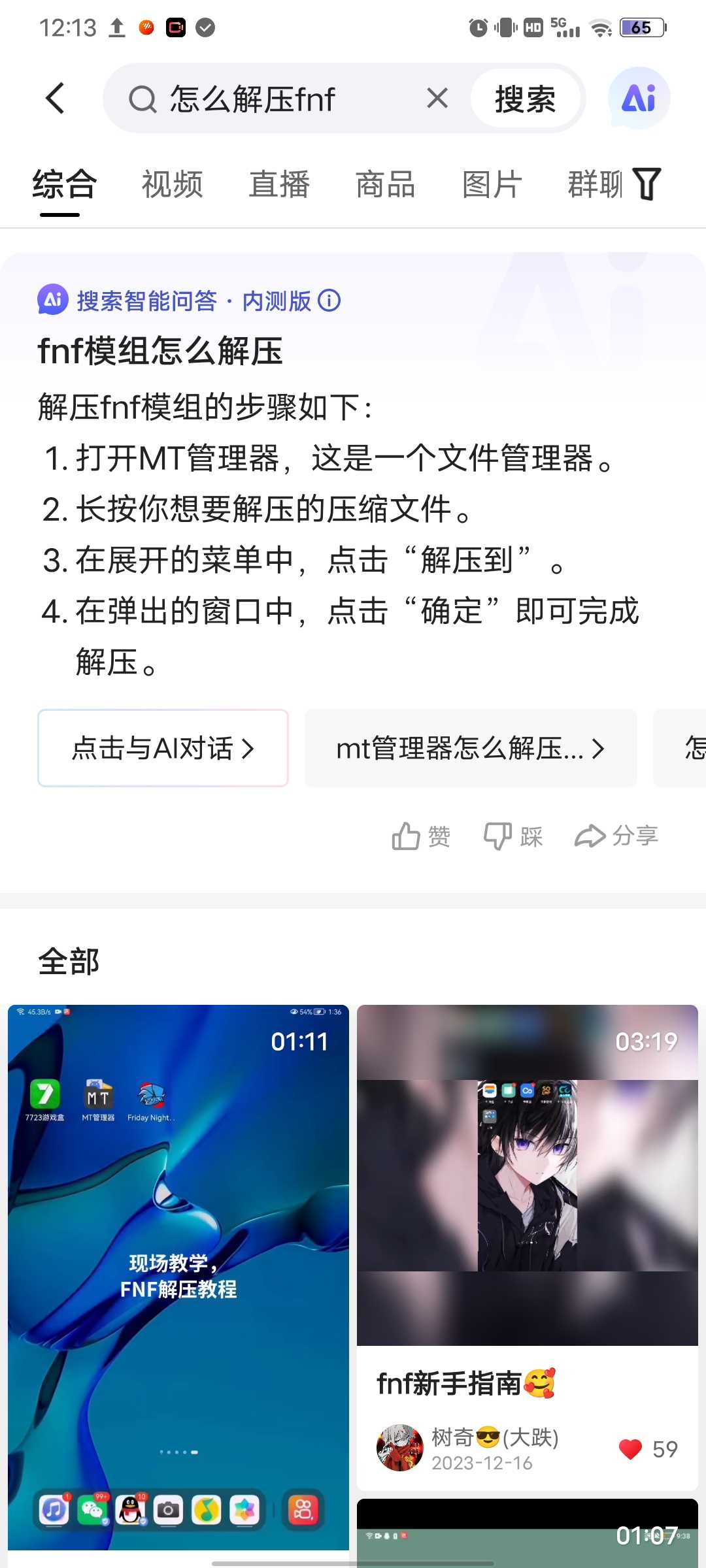Clear the search query text
706x1568 pixels.
coord(437,99)
